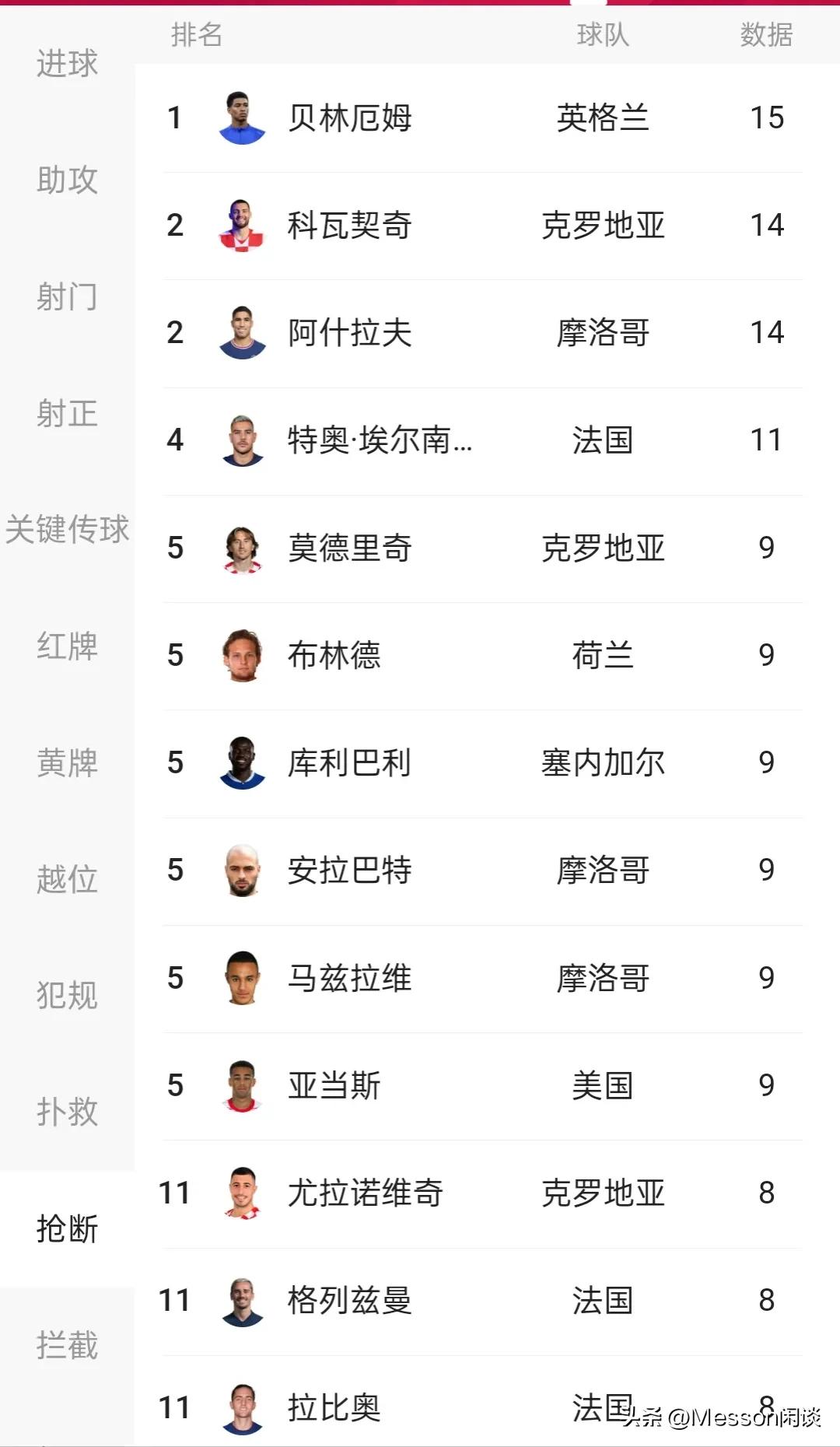Click 阿什拉夫's player portrait
The image size is (840, 1447).
241,333
